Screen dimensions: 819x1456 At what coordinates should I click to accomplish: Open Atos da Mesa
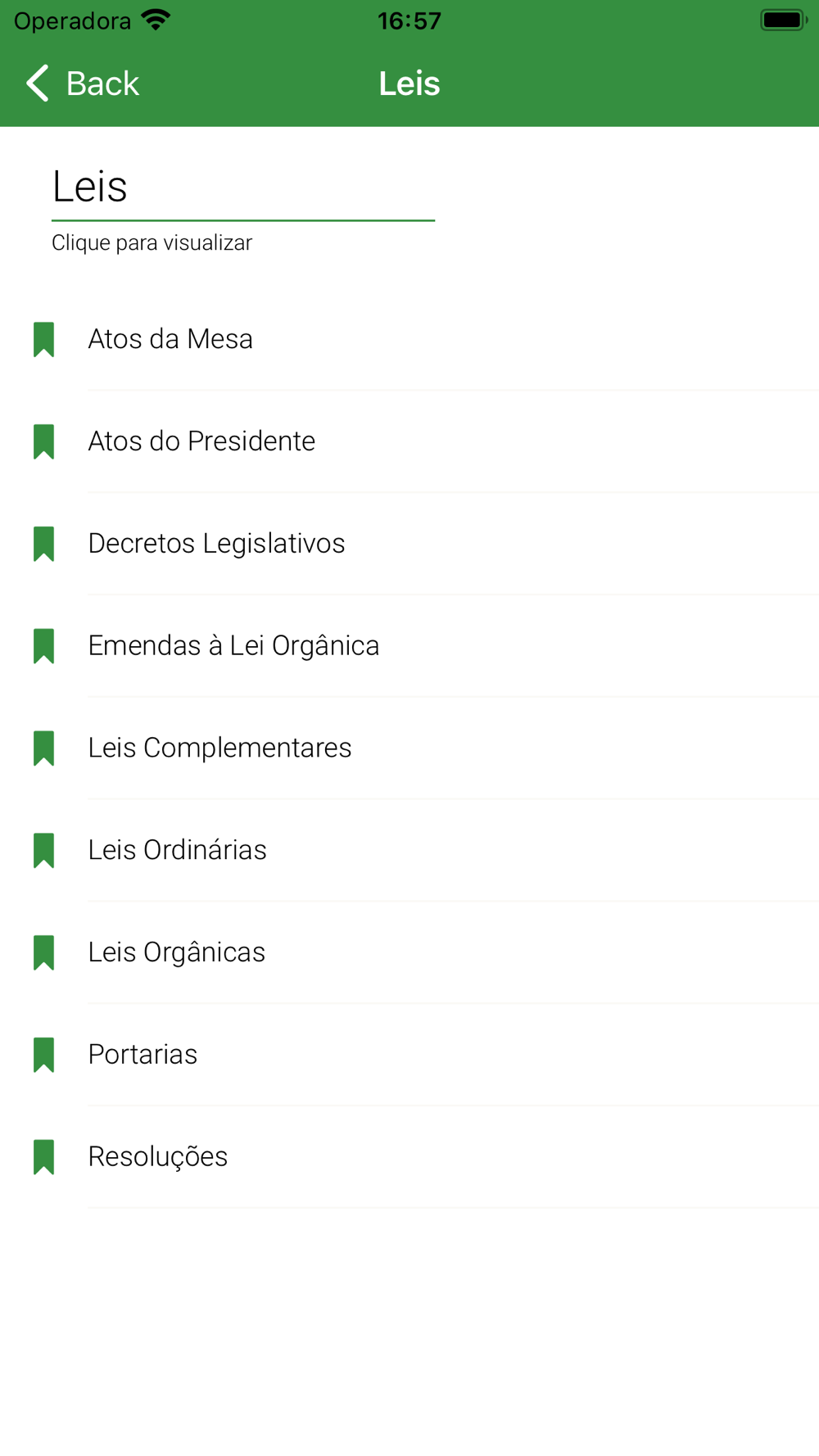[x=170, y=339]
